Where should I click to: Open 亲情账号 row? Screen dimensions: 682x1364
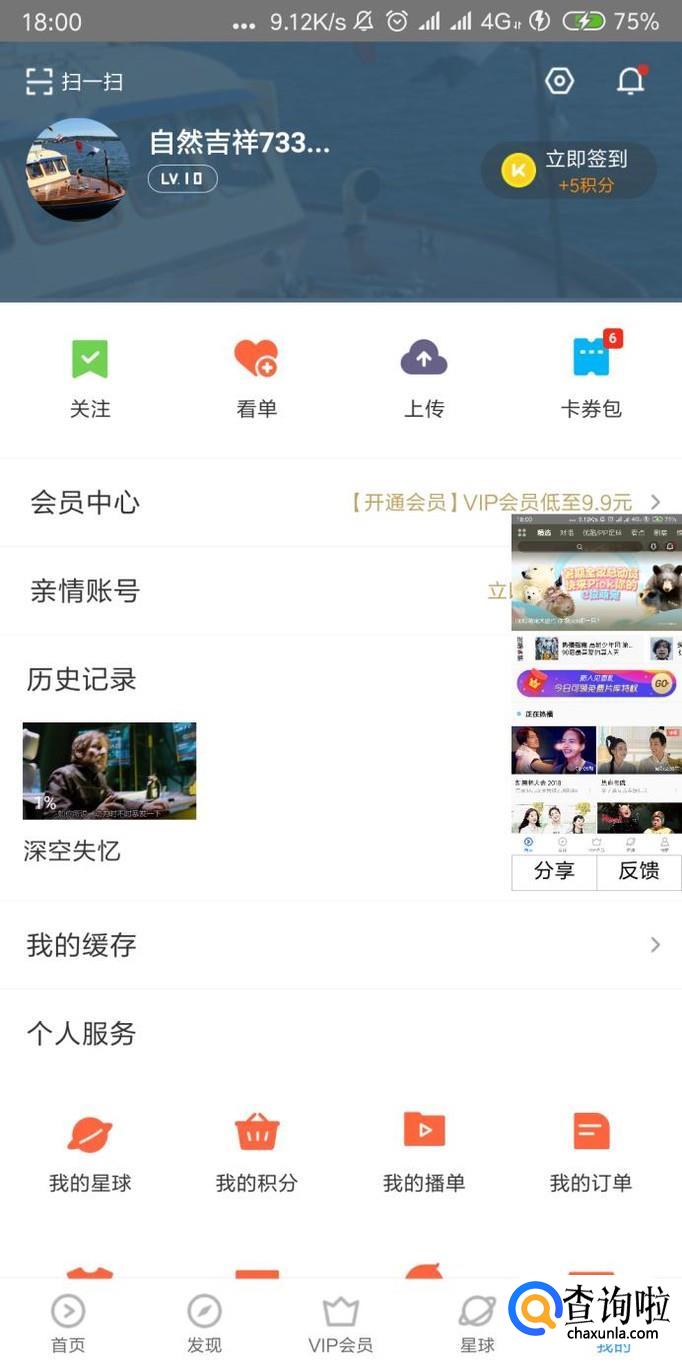pyautogui.click(x=250, y=591)
